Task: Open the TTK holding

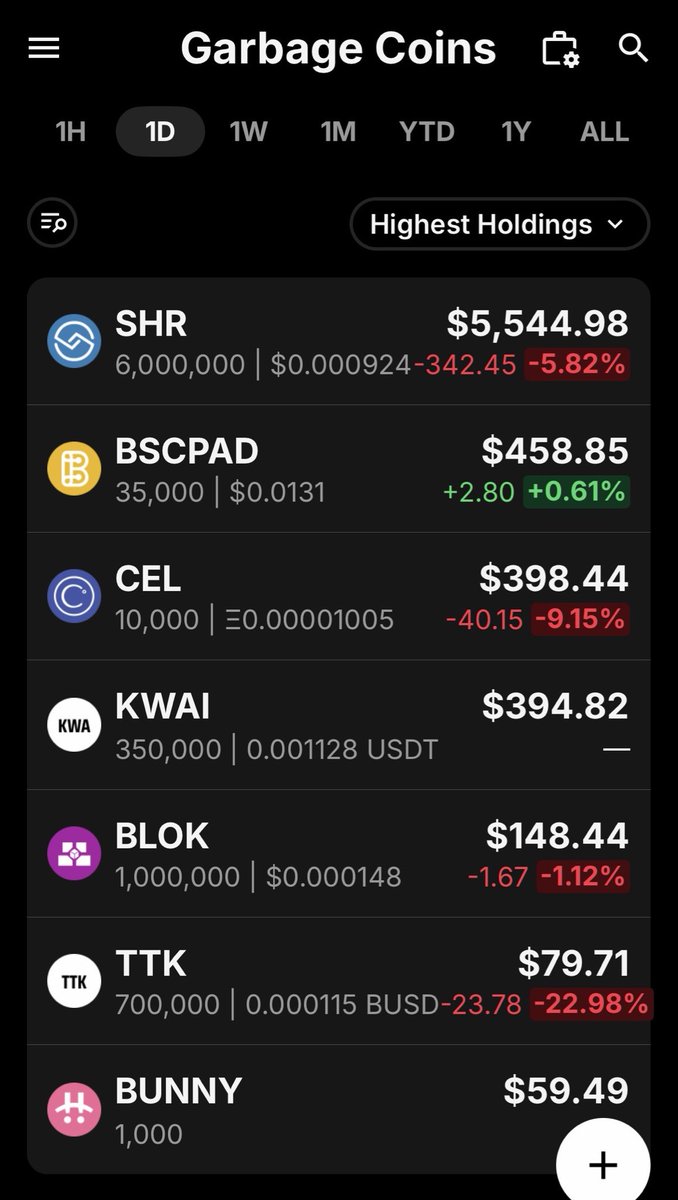Action: [x=339, y=981]
